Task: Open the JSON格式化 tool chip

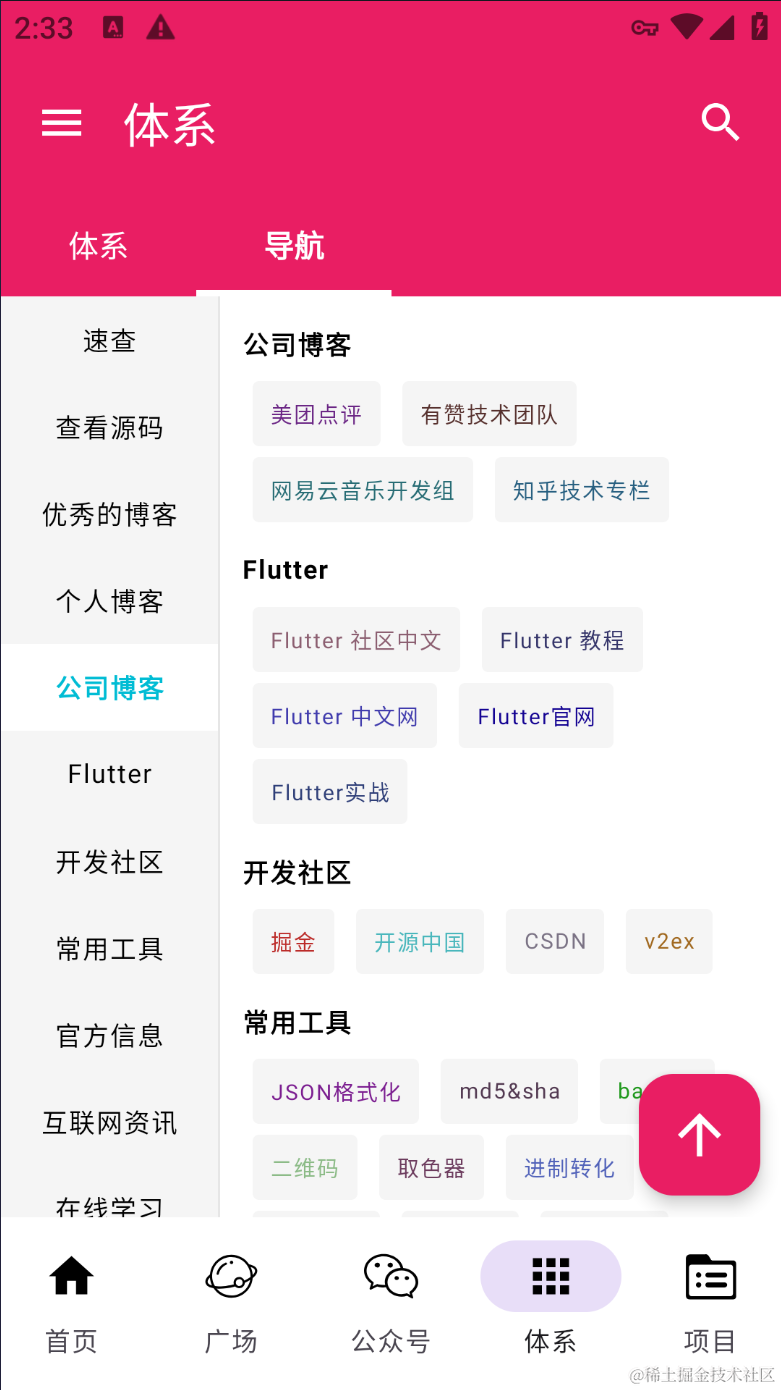Action: click(x=335, y=1091)
